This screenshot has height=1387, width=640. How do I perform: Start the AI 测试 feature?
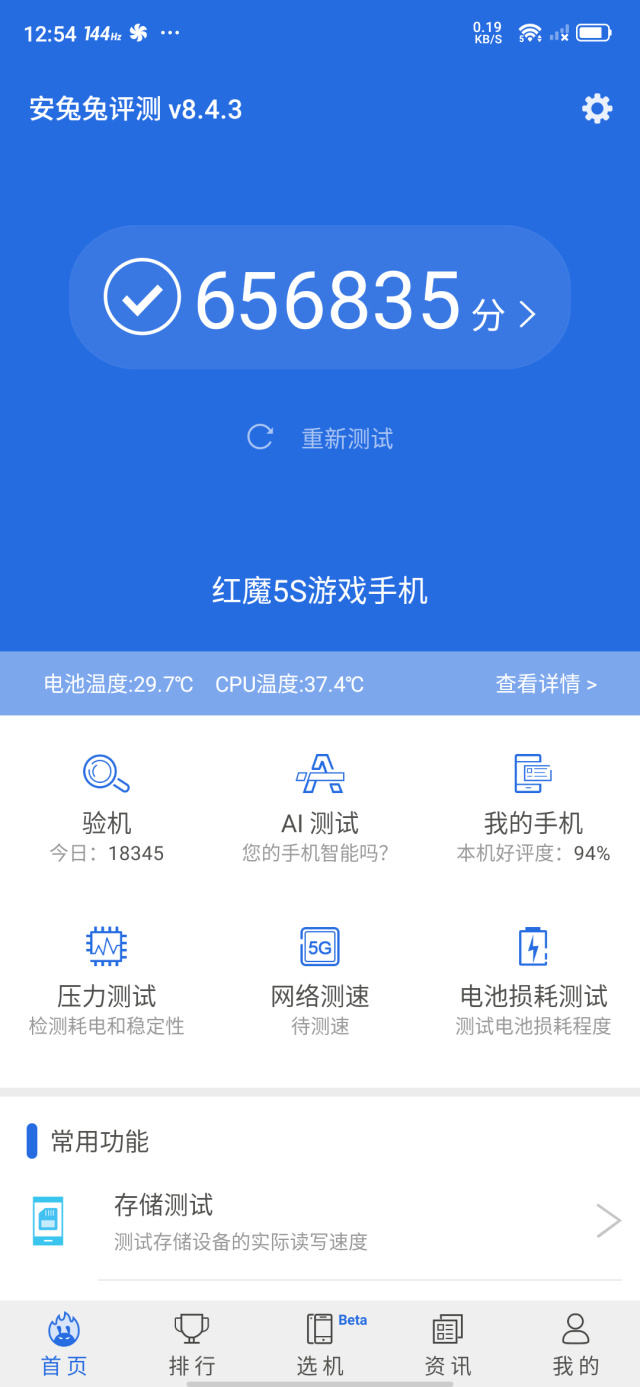tap(320, 808)
